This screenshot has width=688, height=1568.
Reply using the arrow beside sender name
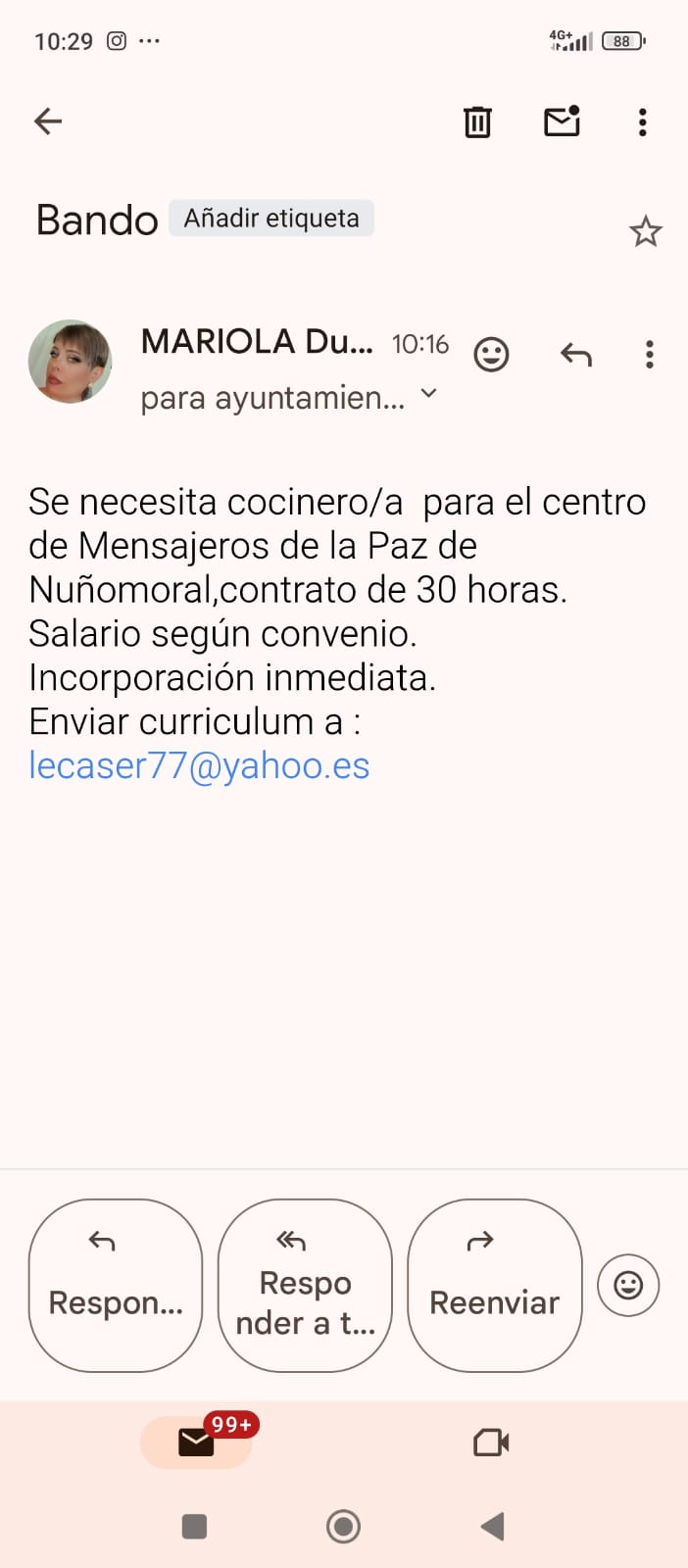(576, 354)
